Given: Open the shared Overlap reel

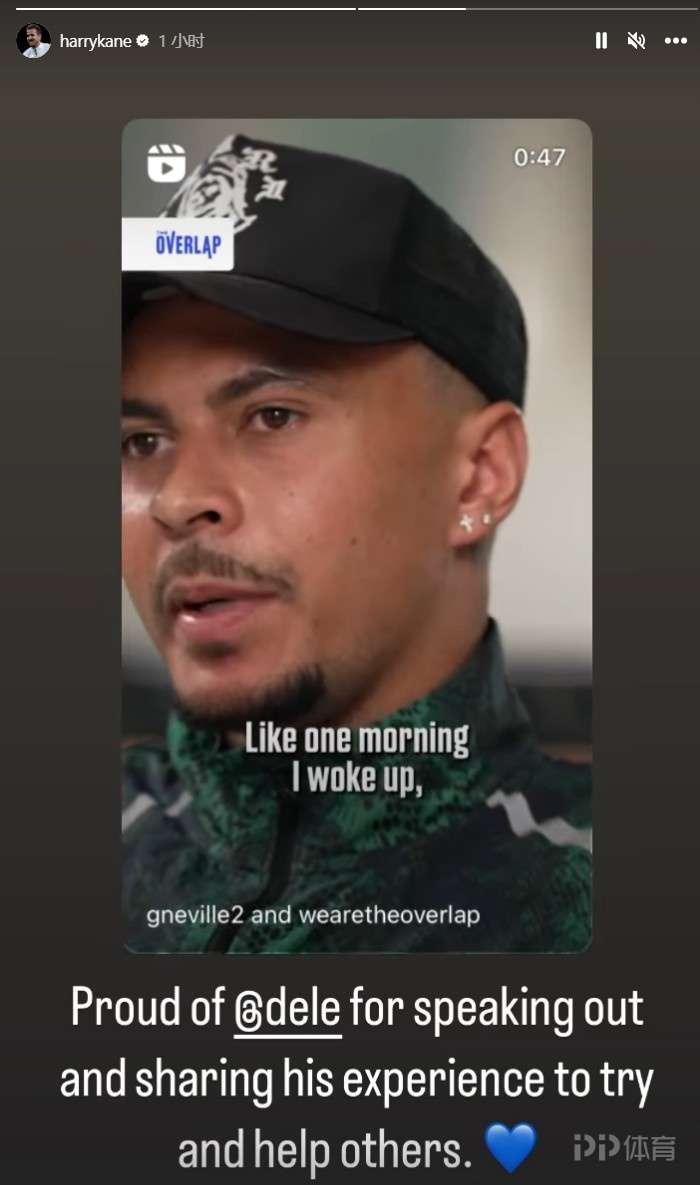Looking at the screenshot, I should click(x=356, y=535).
